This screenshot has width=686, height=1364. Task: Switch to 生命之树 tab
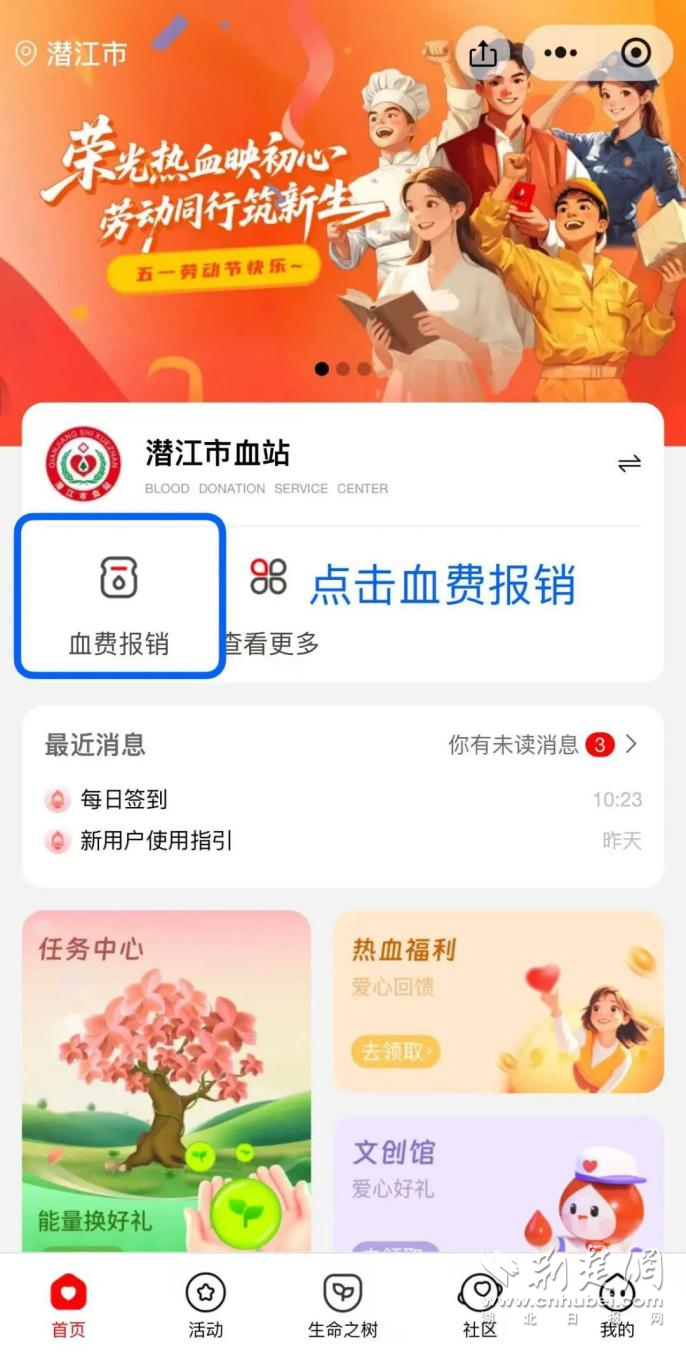[x=343, y=1307]
